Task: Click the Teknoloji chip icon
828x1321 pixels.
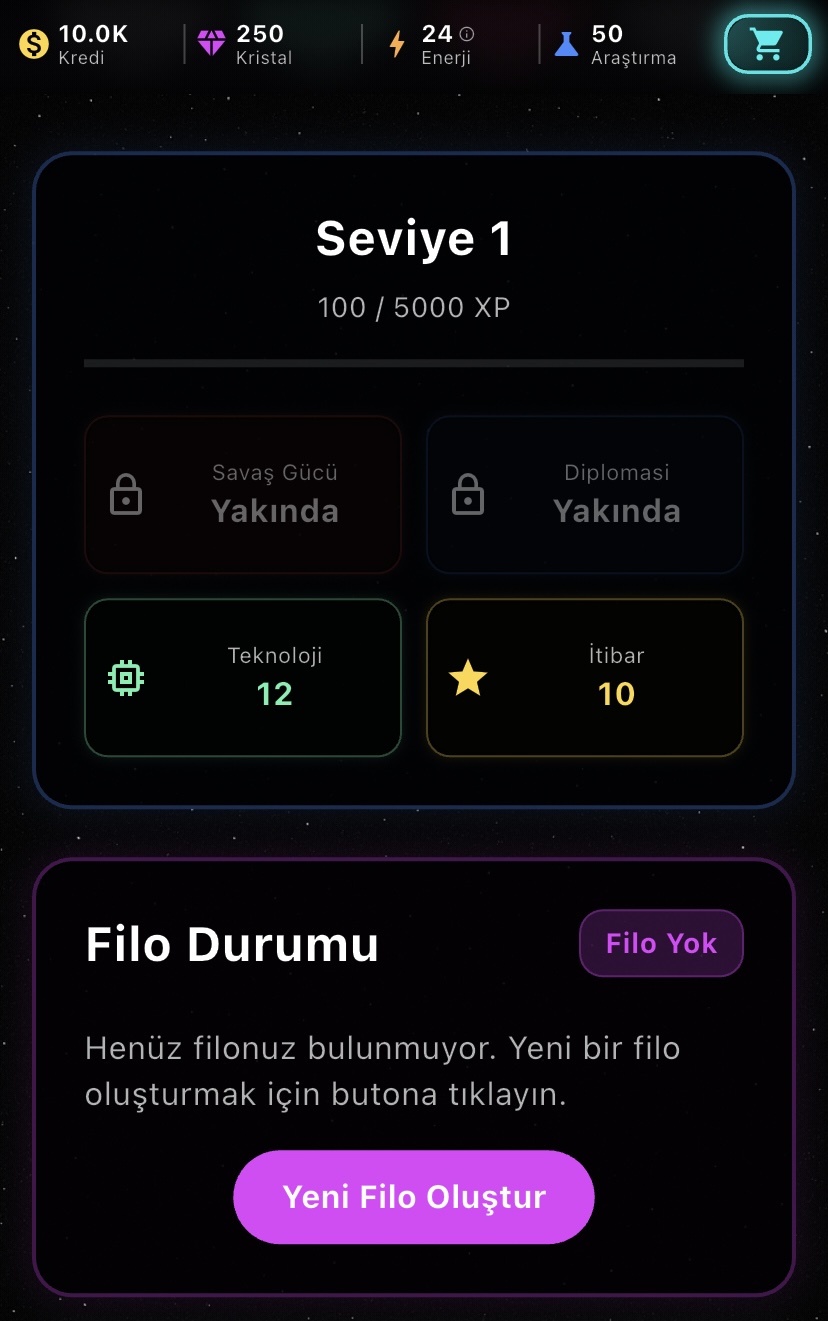Action: [x=125, y=677]
